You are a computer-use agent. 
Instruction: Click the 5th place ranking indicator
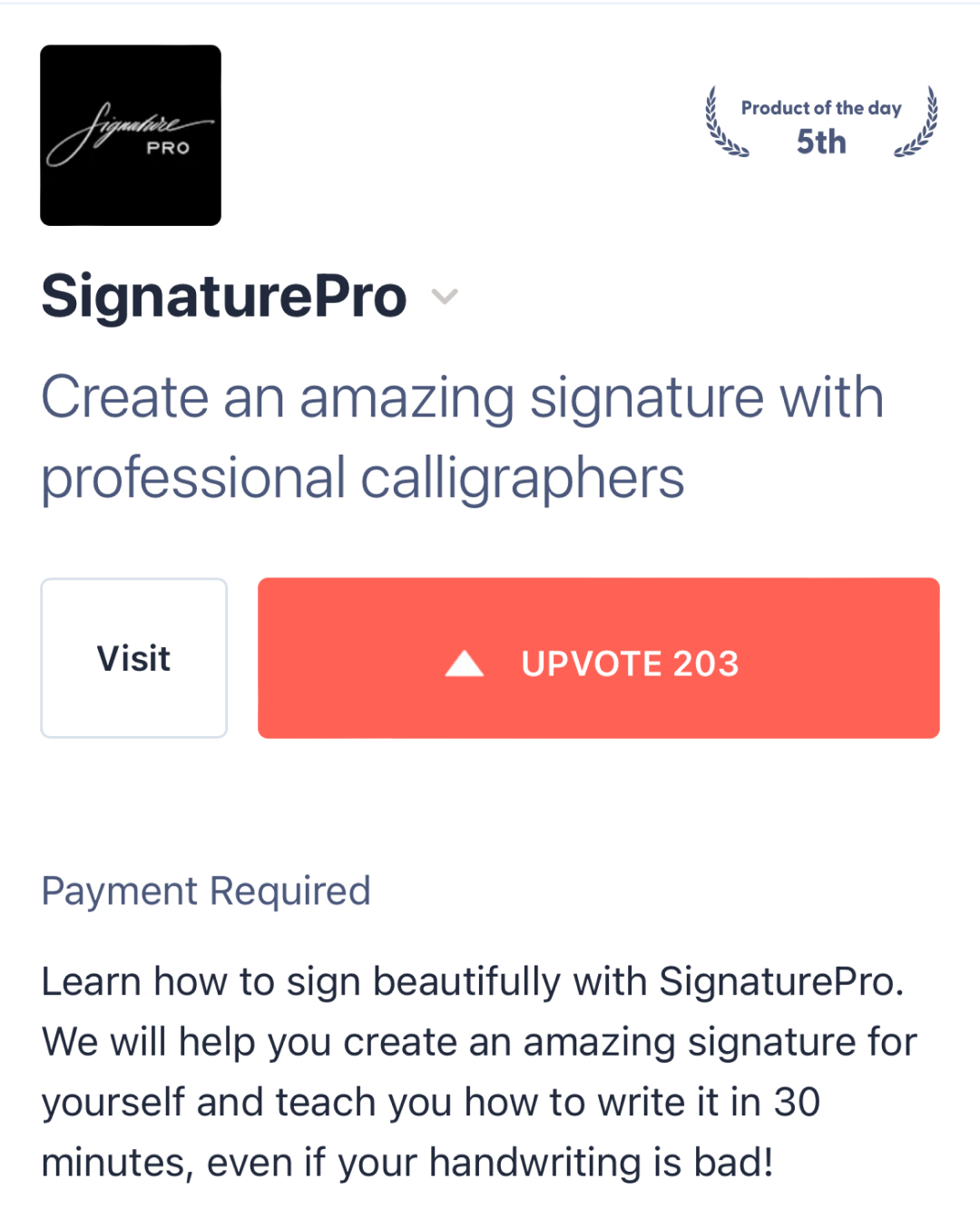821,142
